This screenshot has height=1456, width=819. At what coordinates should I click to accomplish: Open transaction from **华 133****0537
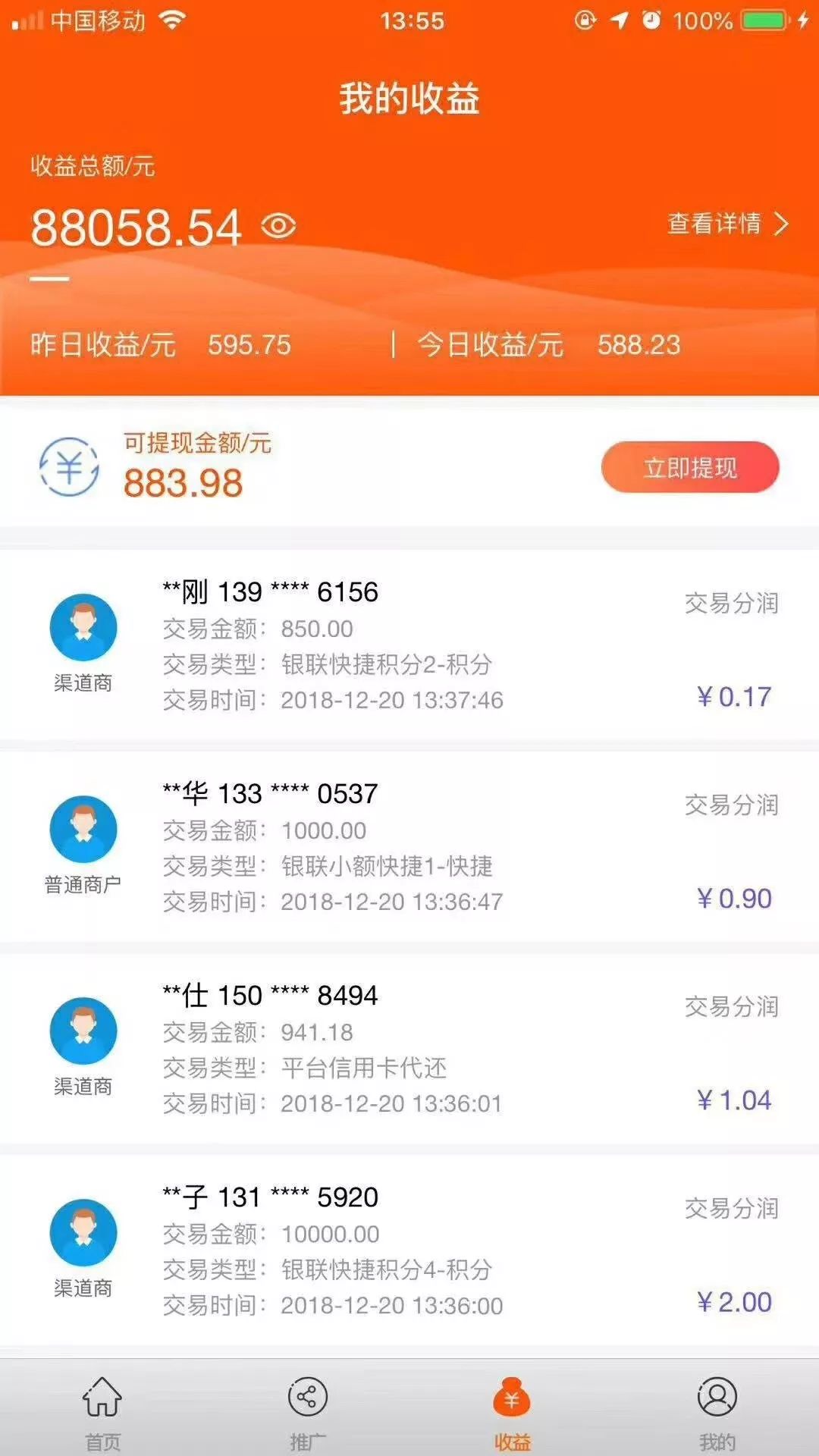click(409, 846)
